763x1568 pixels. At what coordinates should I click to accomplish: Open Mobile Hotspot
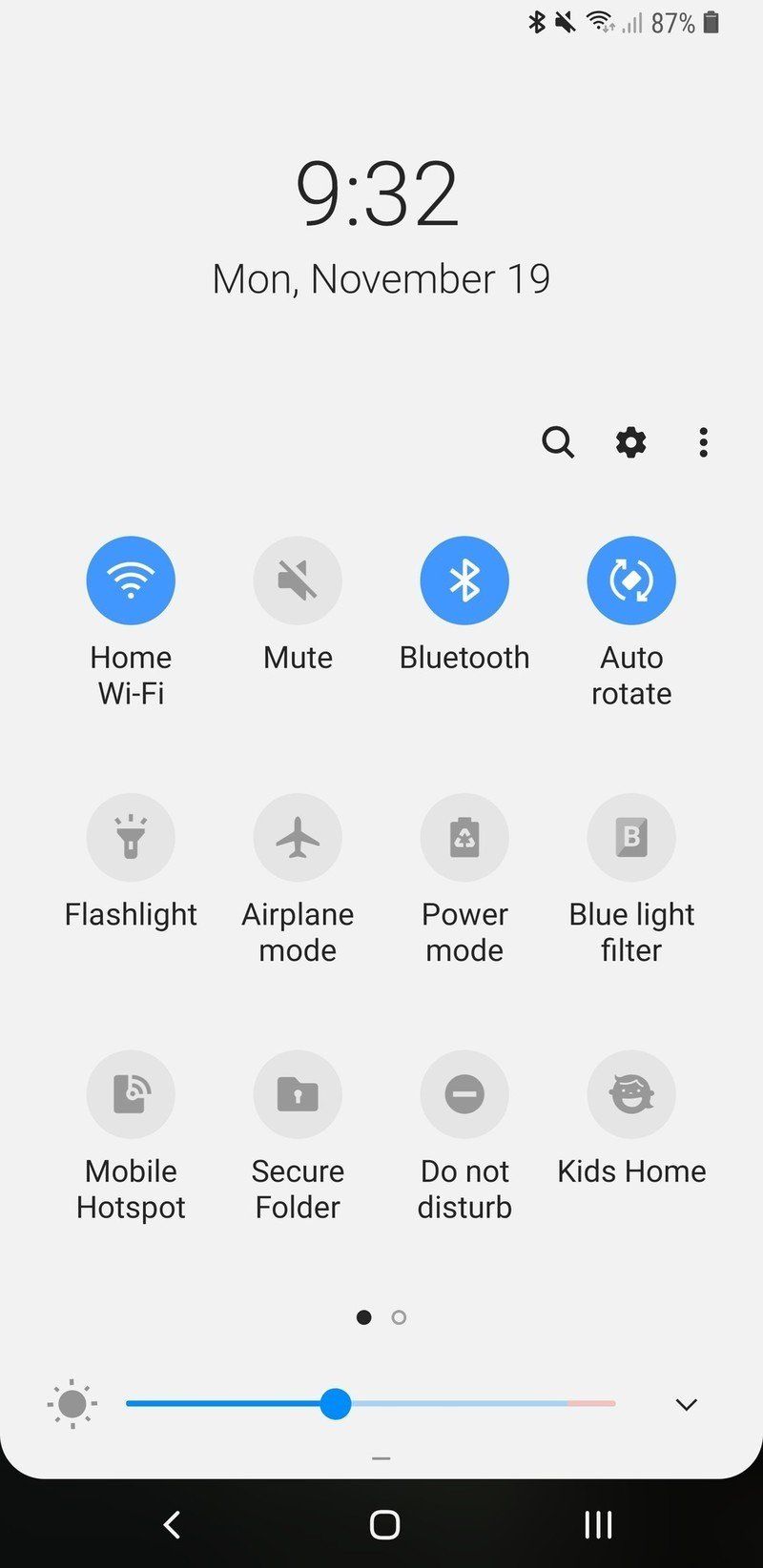[131, 1093]
